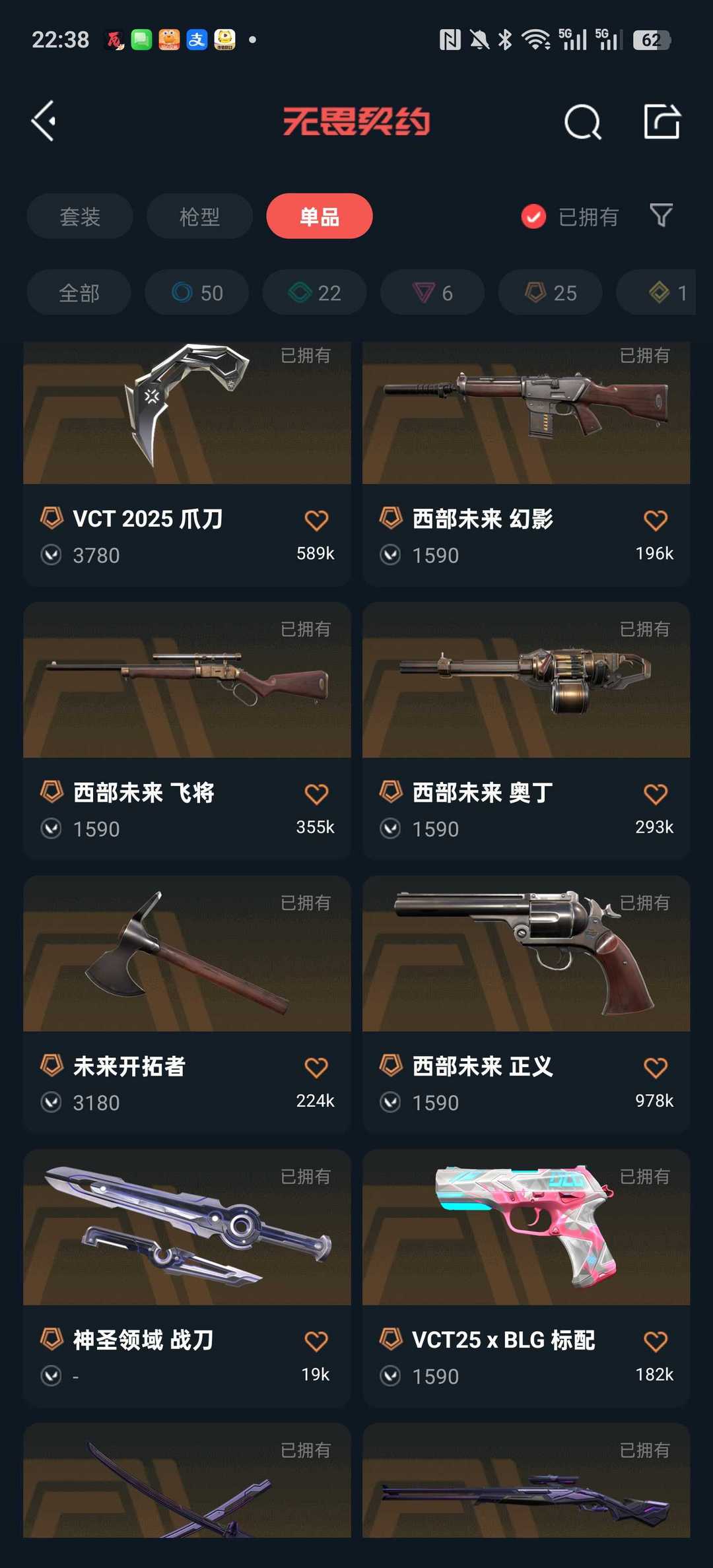Filter by the 6-item tier chip
This screenshot has height=1568, width=713.
coord(432,292)
